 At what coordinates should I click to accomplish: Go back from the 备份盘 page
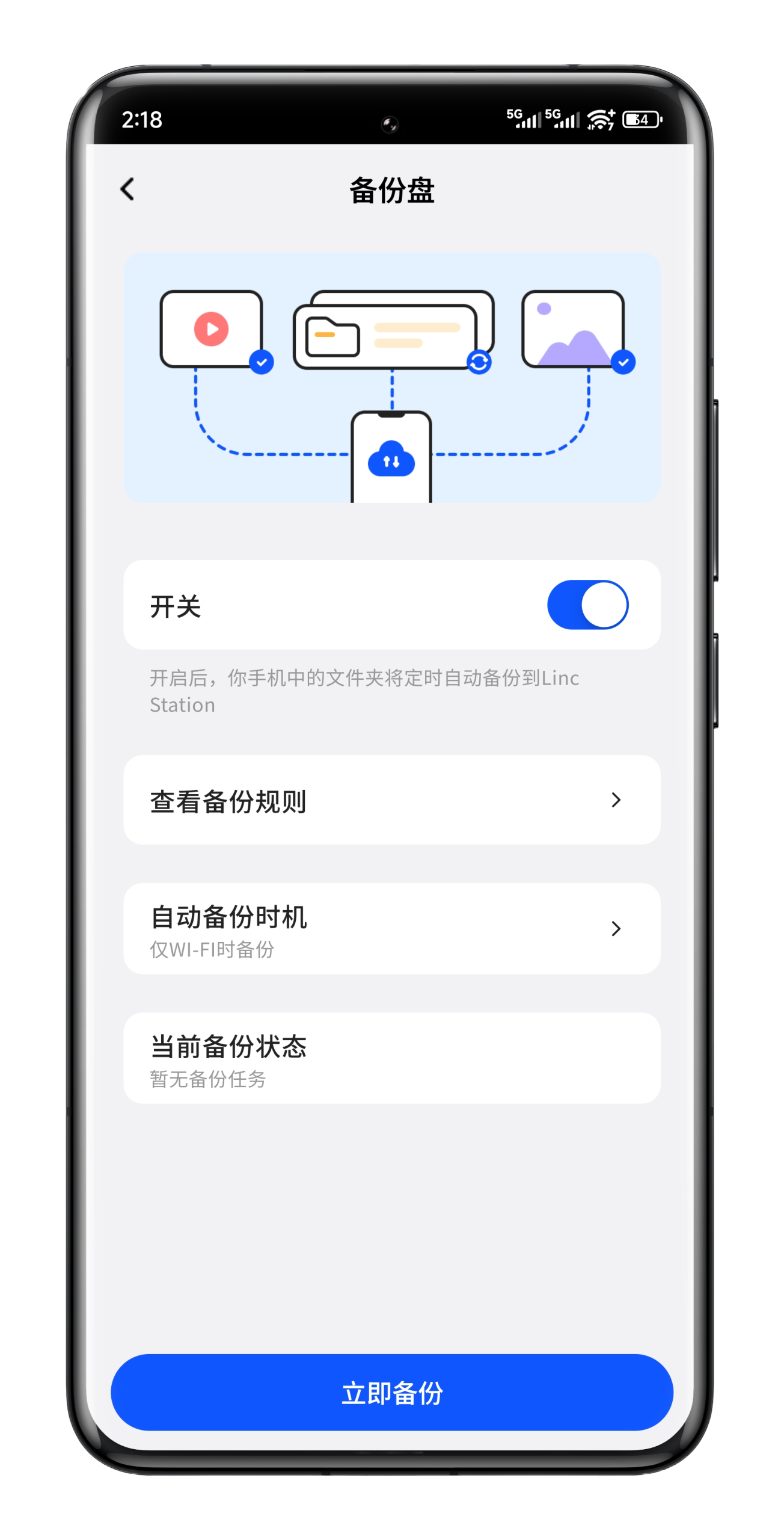pos(127,189)
